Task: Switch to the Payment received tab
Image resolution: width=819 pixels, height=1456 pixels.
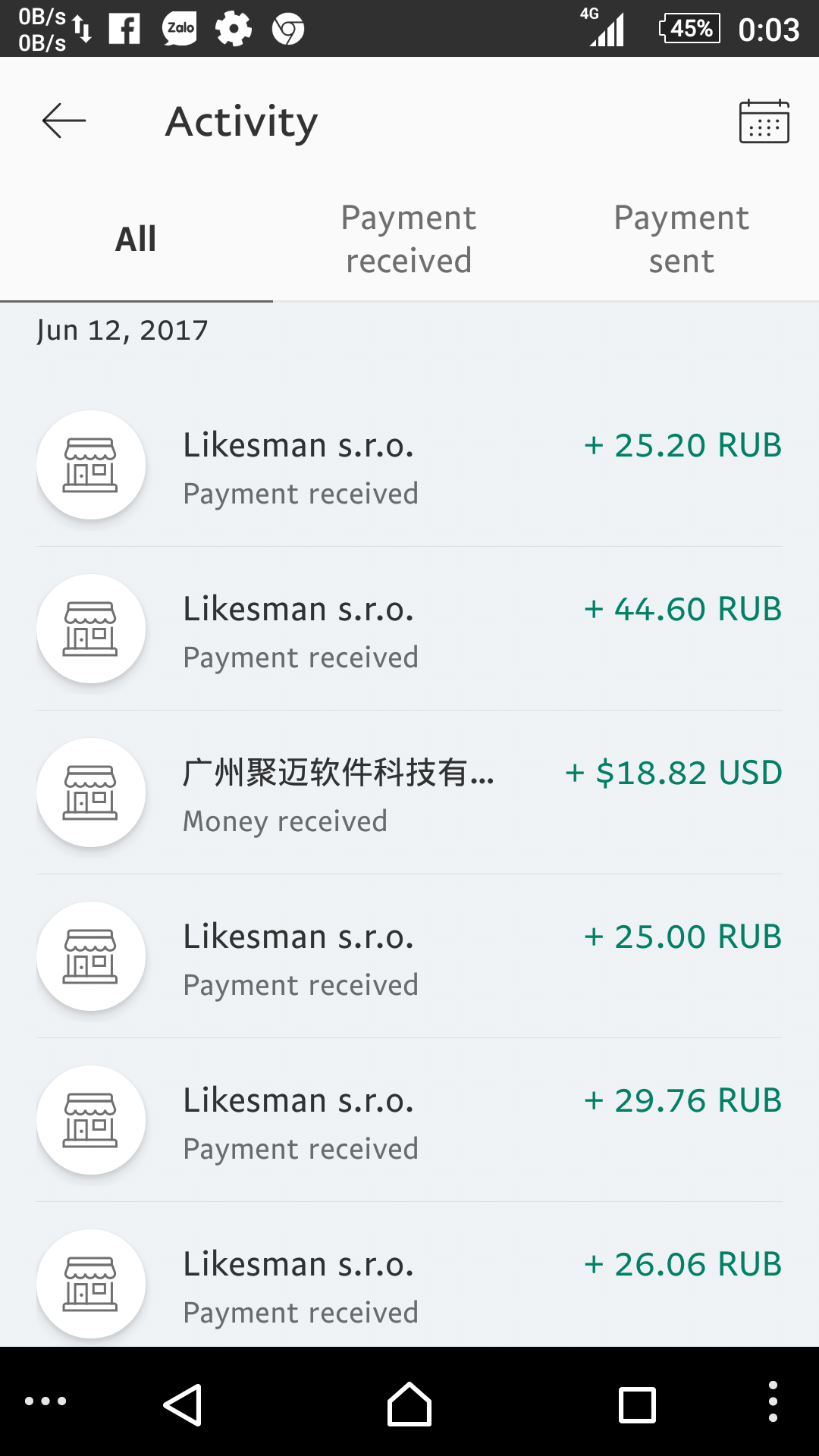Action: click(x=409, y=240)
